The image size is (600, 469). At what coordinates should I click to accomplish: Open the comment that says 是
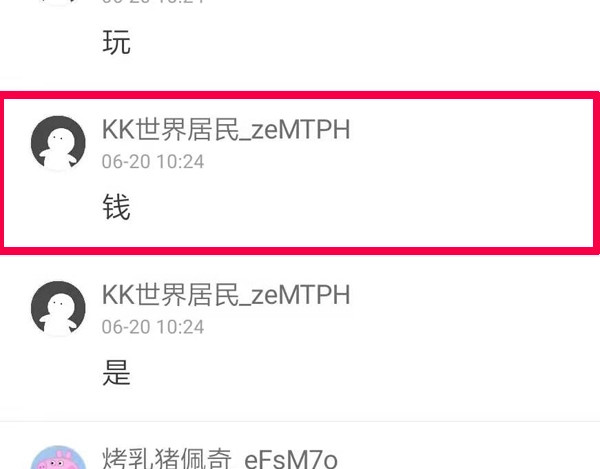pos(117,374)
